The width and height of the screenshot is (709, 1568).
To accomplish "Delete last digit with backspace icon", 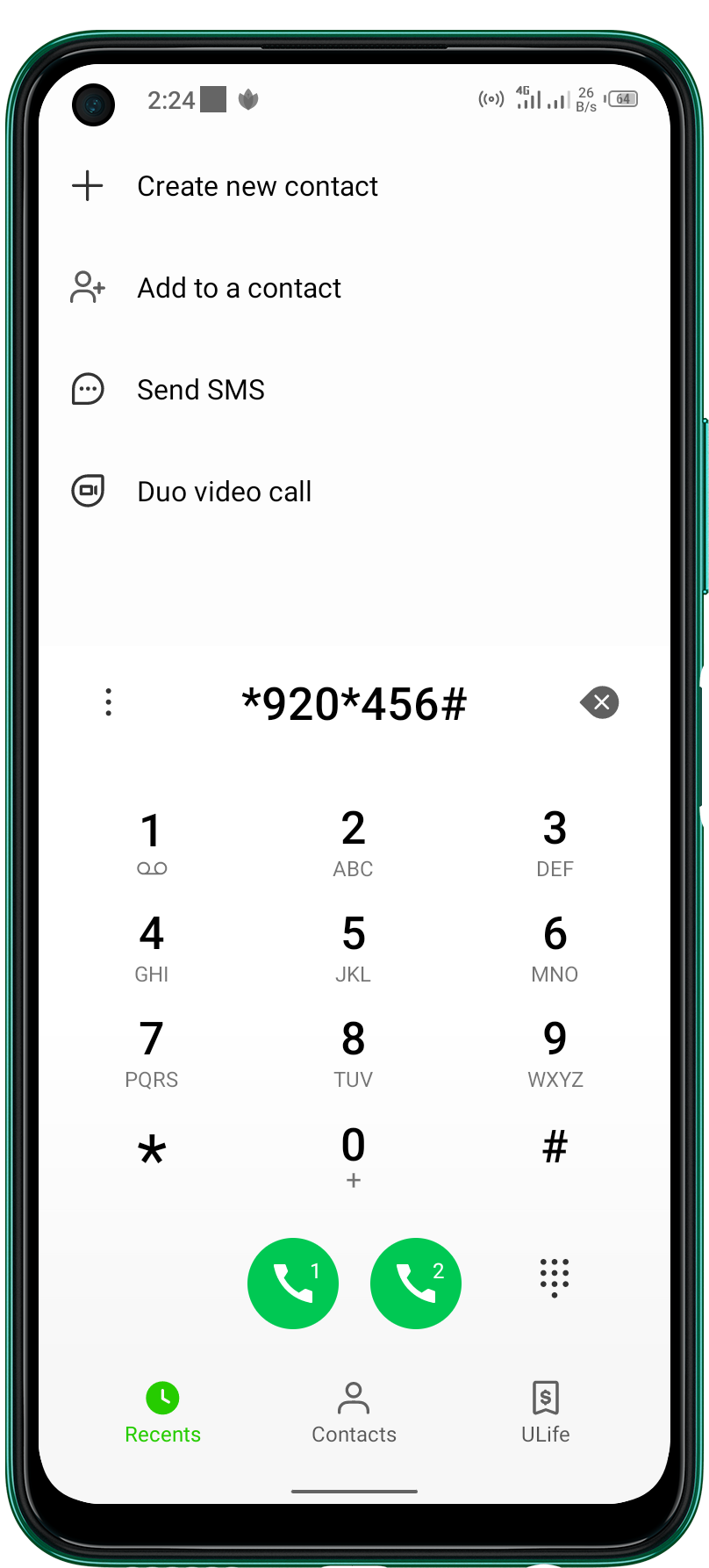I will [600, 702].
